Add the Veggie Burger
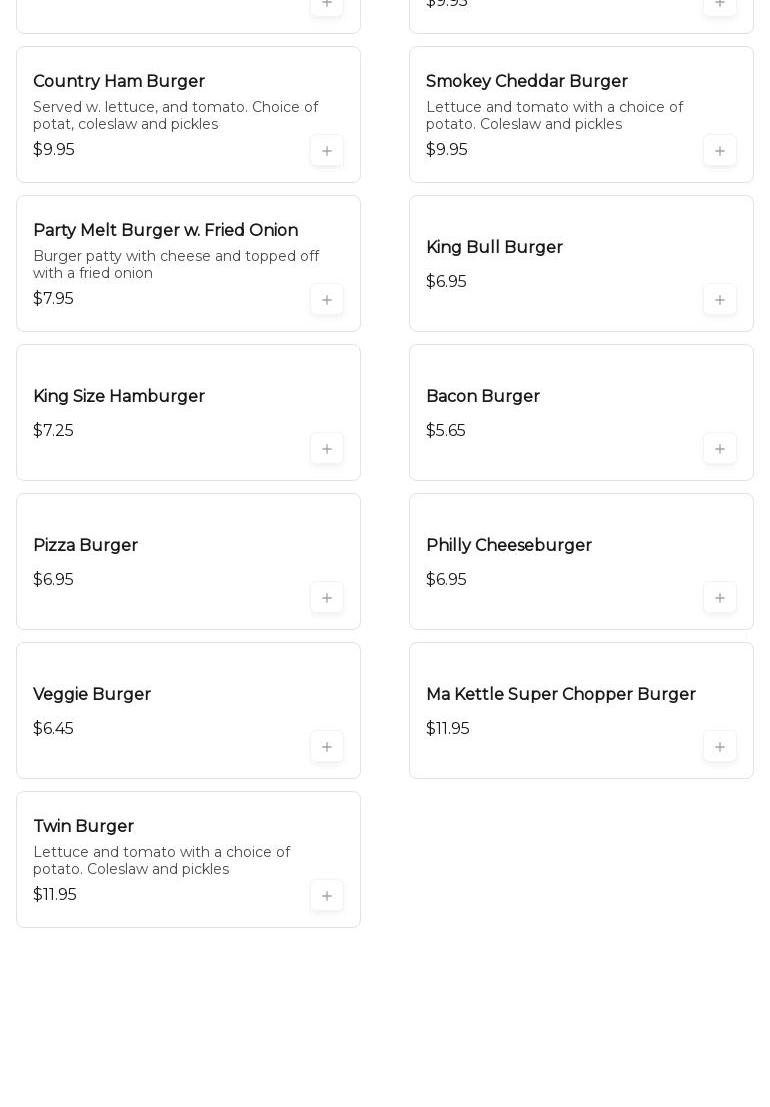Screen dimensions: 770x1107 (x=327, y=747)
